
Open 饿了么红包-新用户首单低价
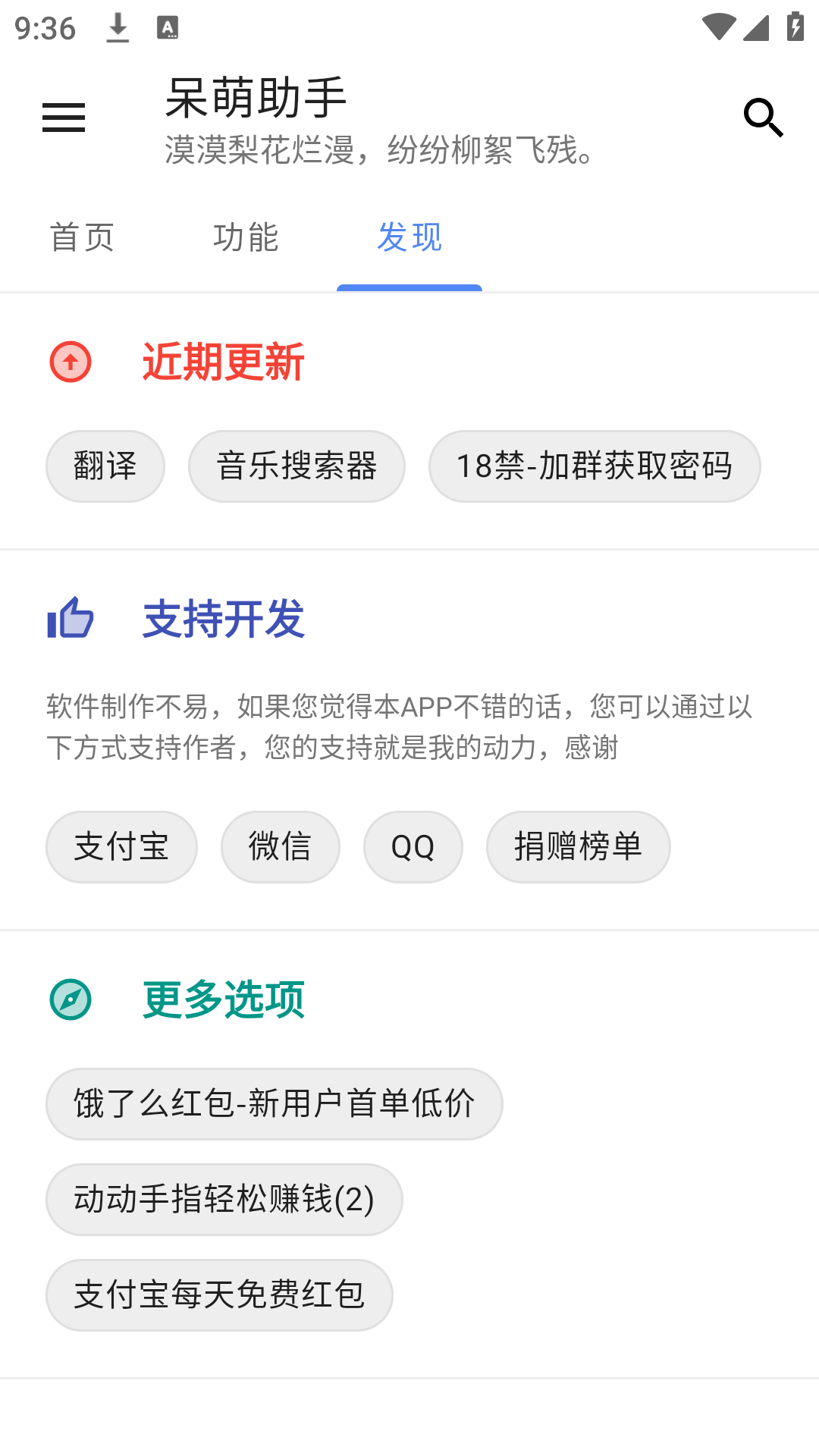point(274,1104)
